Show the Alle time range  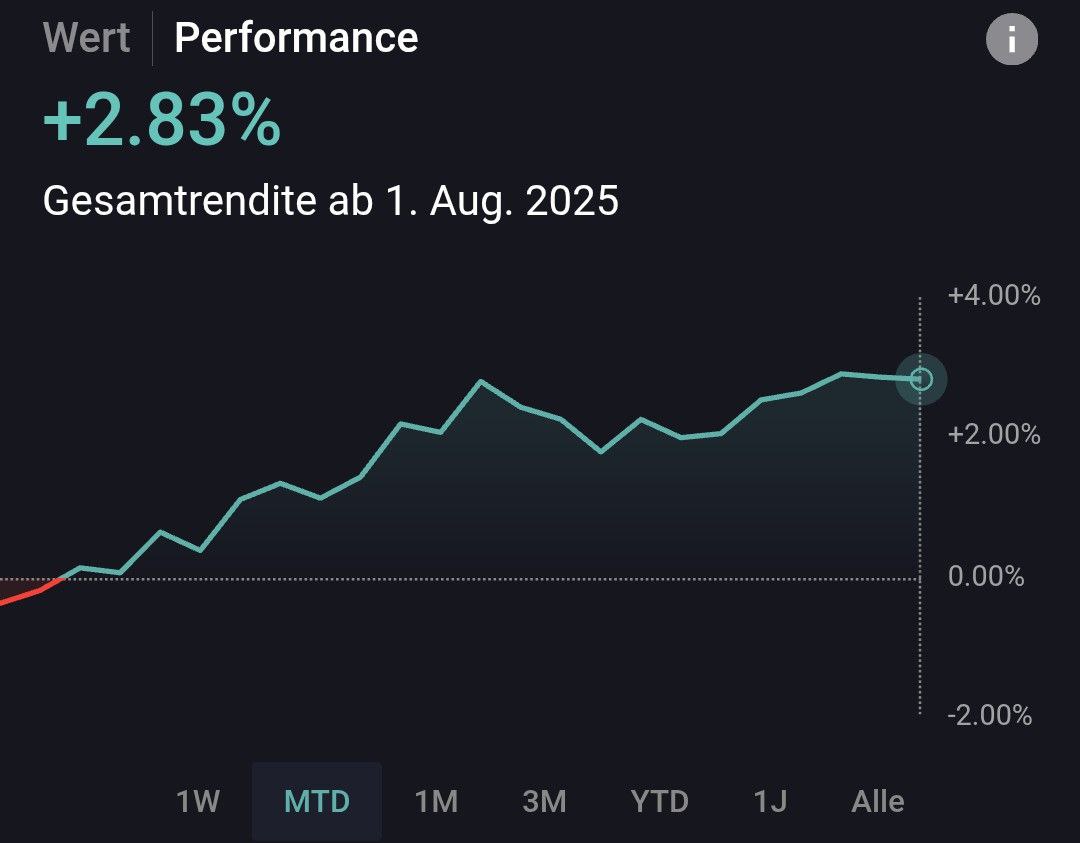tap(877, 801)
